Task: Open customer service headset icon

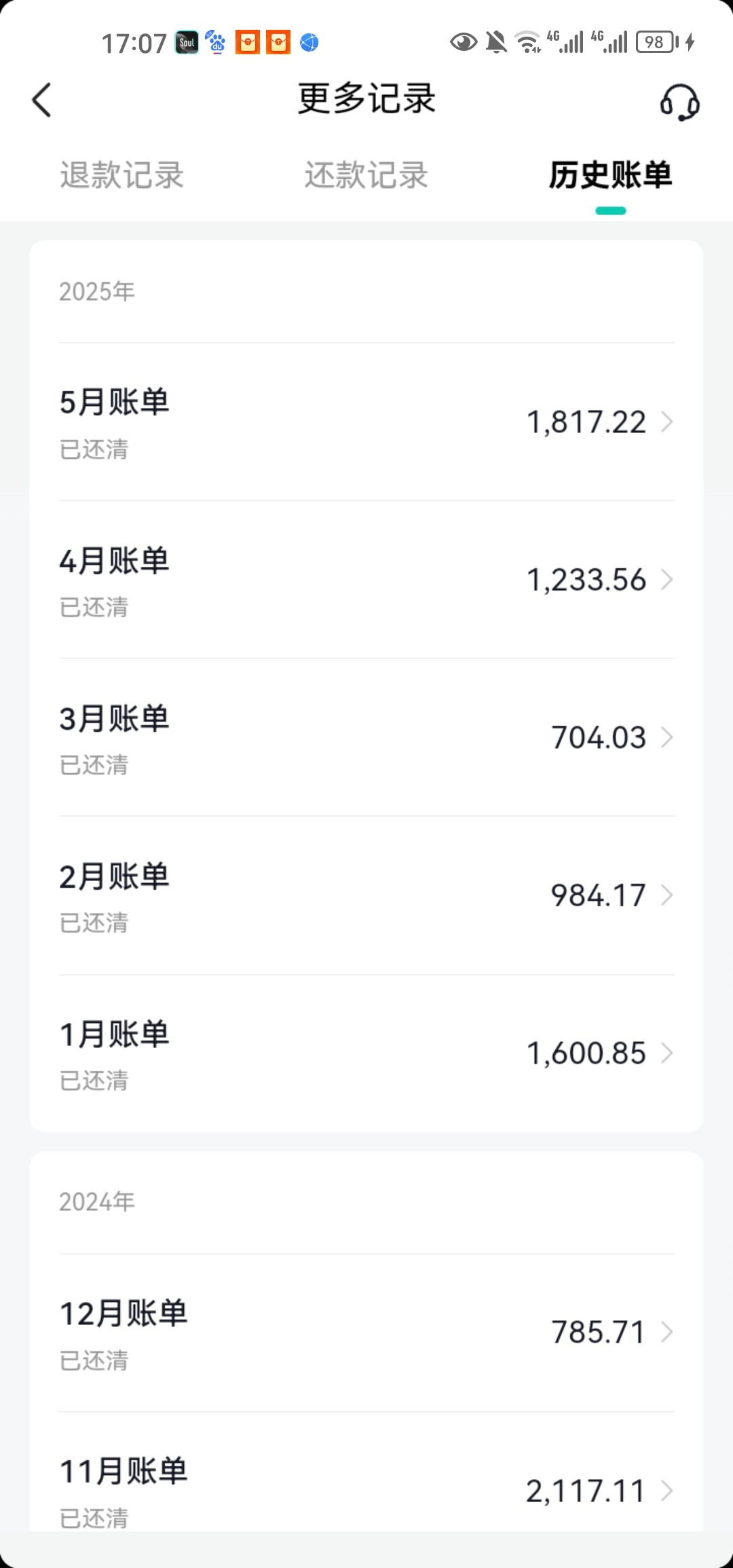Action: tap(679, 102)
